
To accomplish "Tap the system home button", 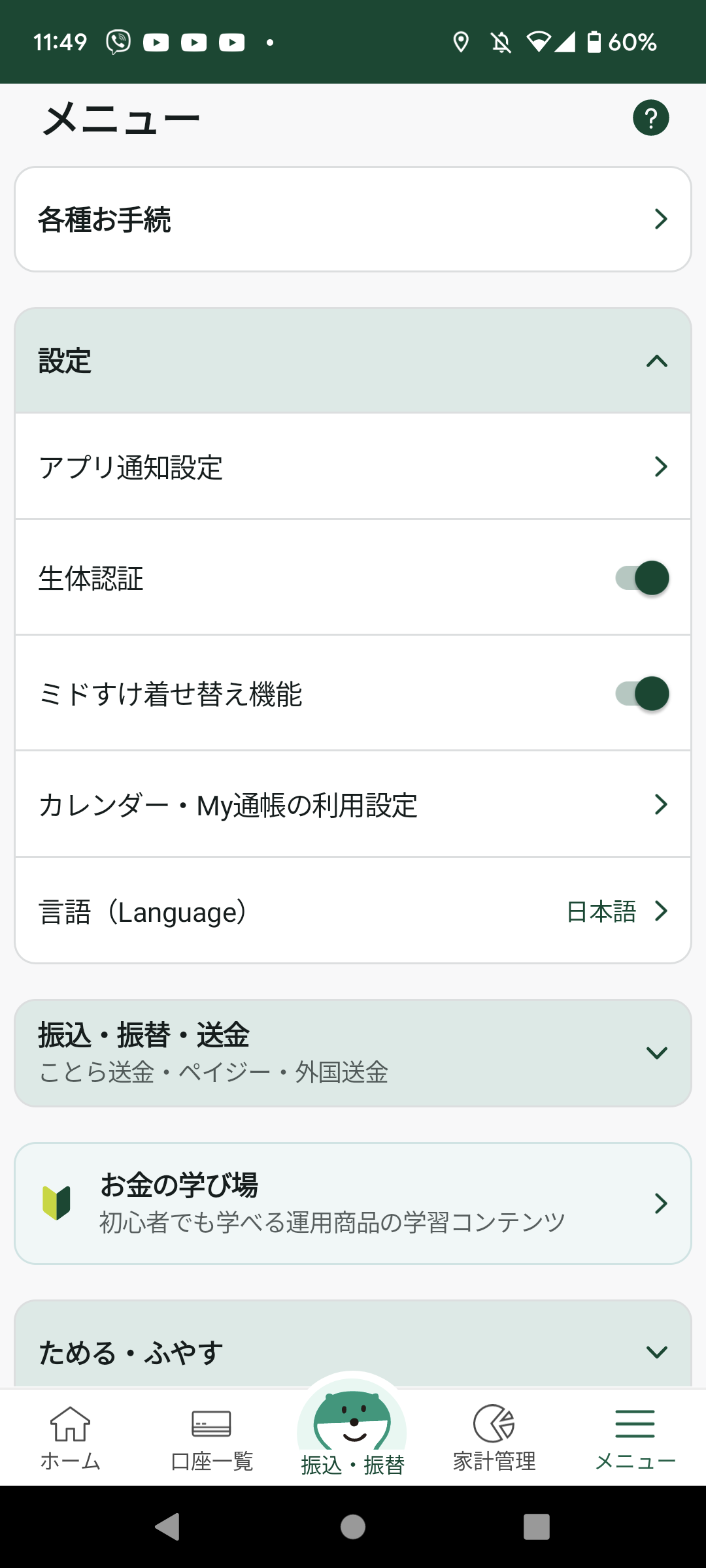I will (x=353, y=1527).
